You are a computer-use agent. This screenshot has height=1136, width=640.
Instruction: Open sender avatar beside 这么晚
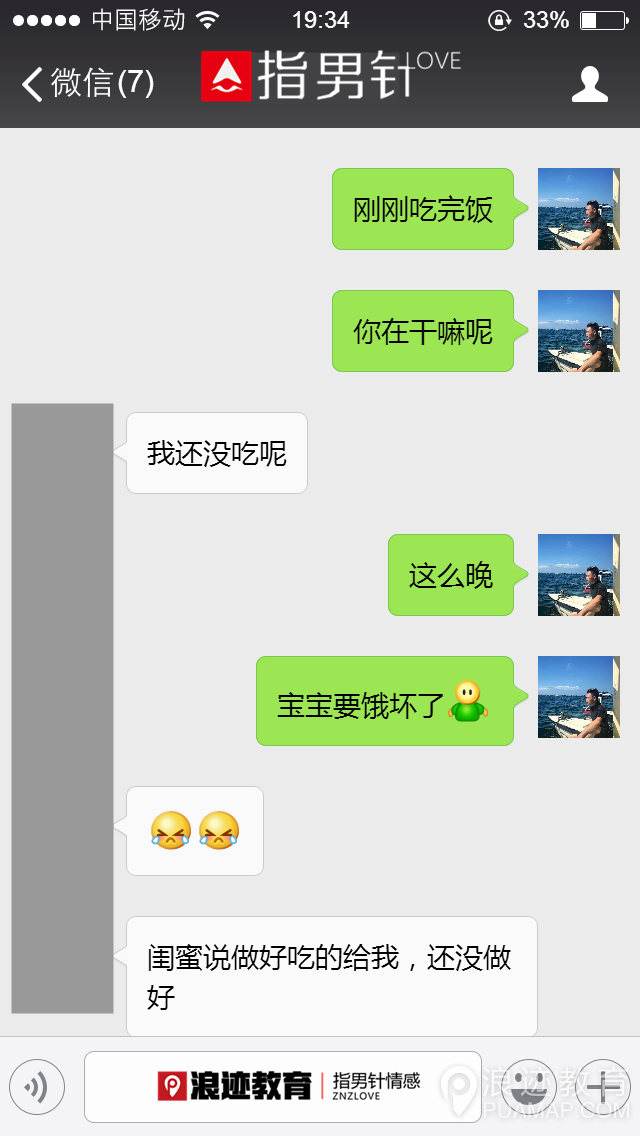click(x=578, y=575)
